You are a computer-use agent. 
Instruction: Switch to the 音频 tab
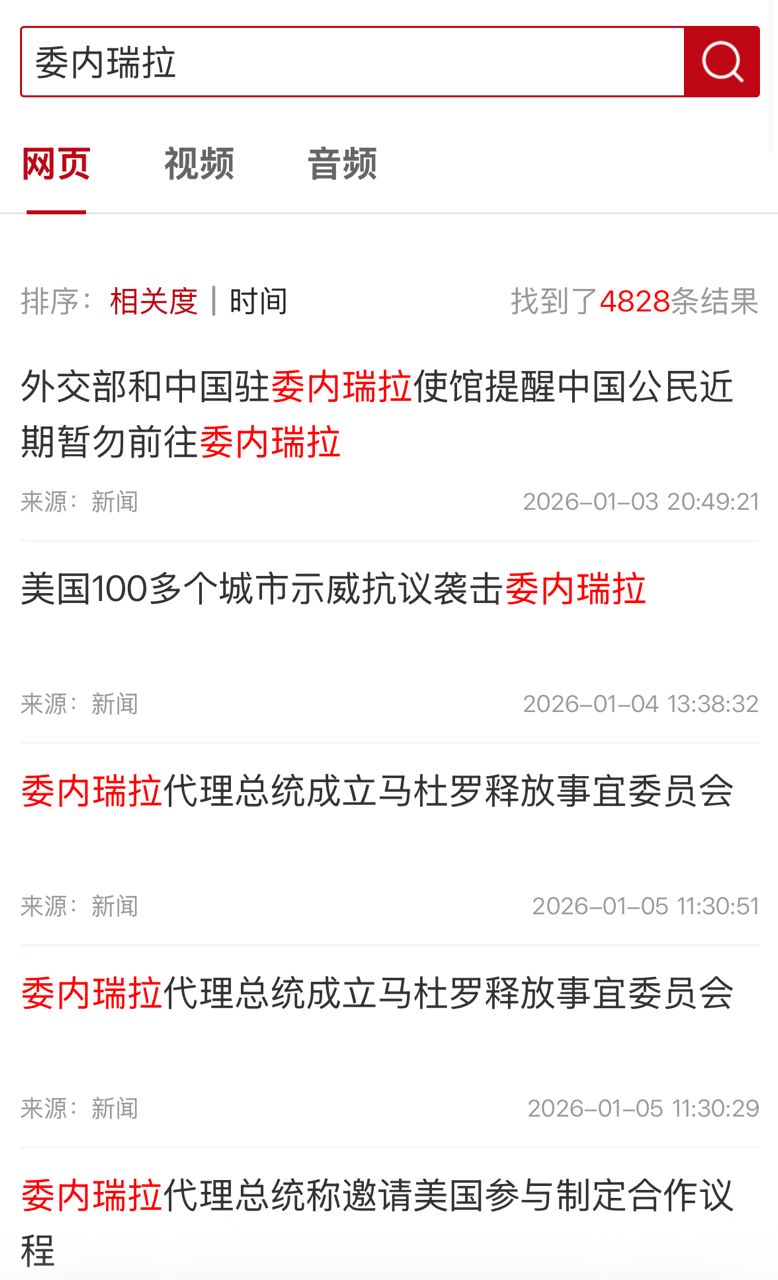tap(342, 163)
